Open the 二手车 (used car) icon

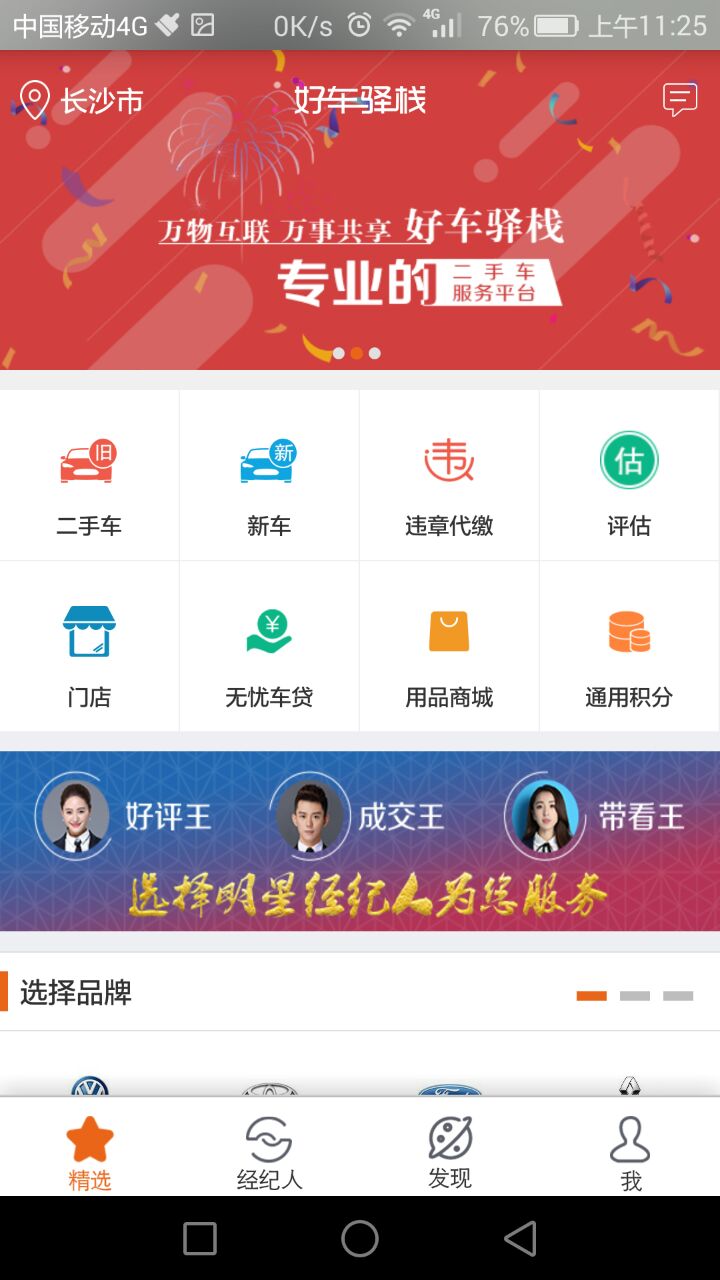click(89, 475)
